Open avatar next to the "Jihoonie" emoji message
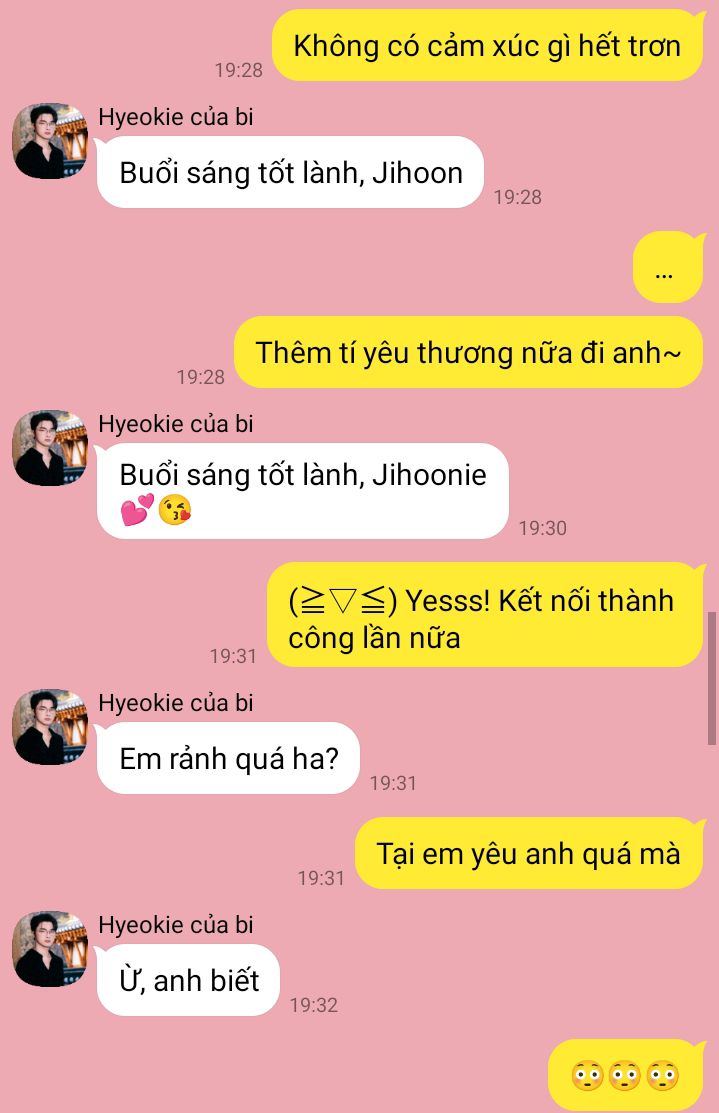The width and height of the screenshot is (719, 1113). point(50,448)
